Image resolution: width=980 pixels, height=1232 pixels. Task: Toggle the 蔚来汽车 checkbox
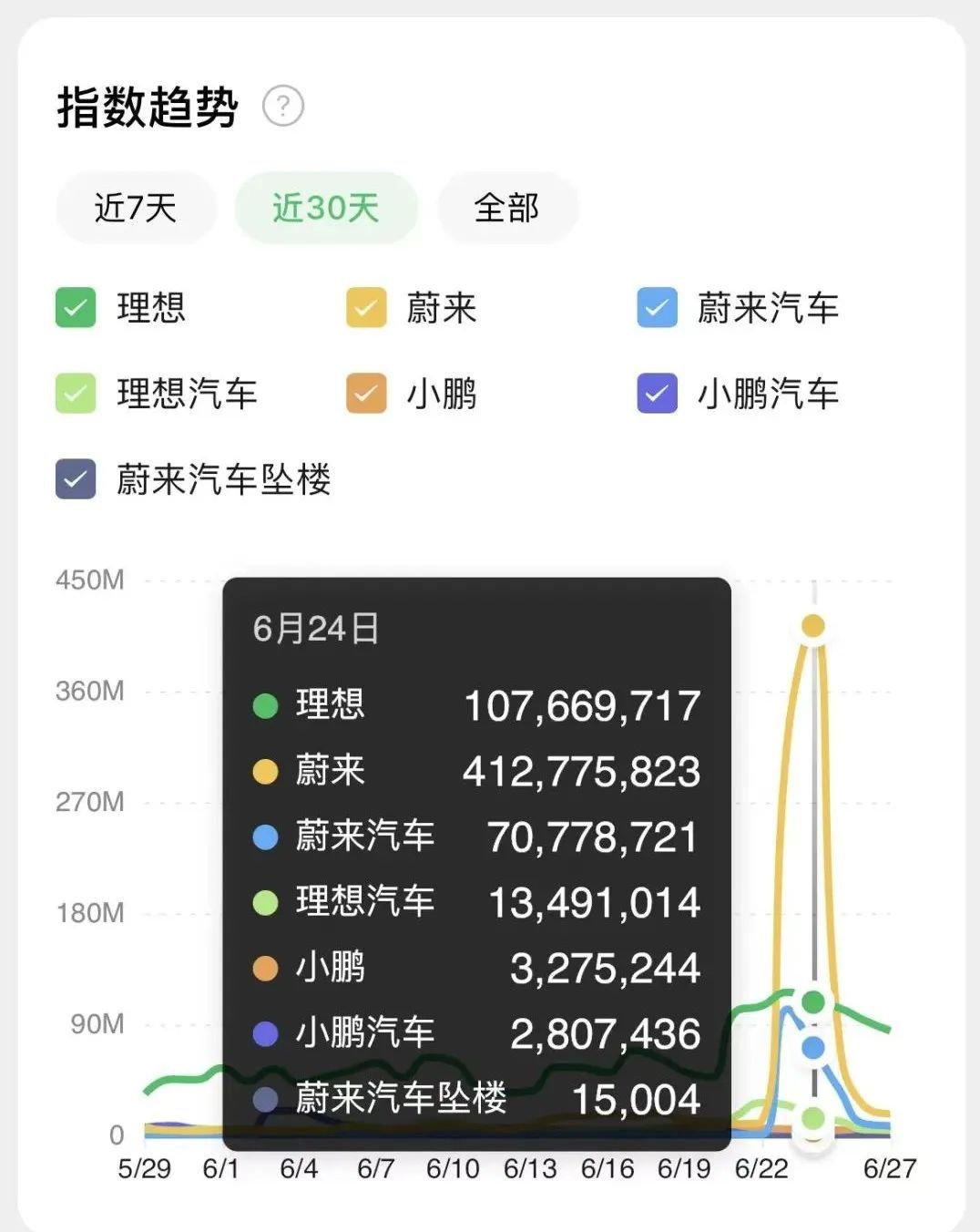pyautogui.click(x=657, y=308)
